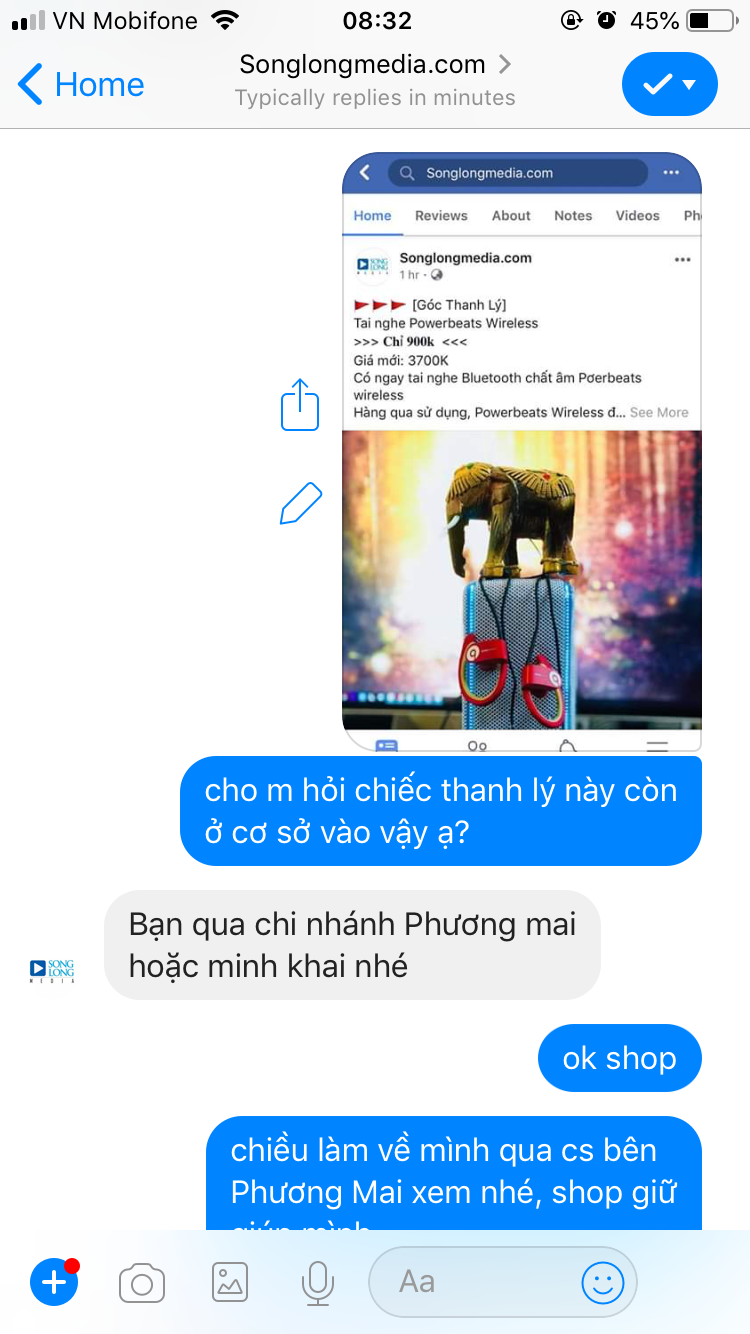Viewport: 750px width, 1334px height.
Task: Open the emoji picker
Action: click(x=603, y=1282)
